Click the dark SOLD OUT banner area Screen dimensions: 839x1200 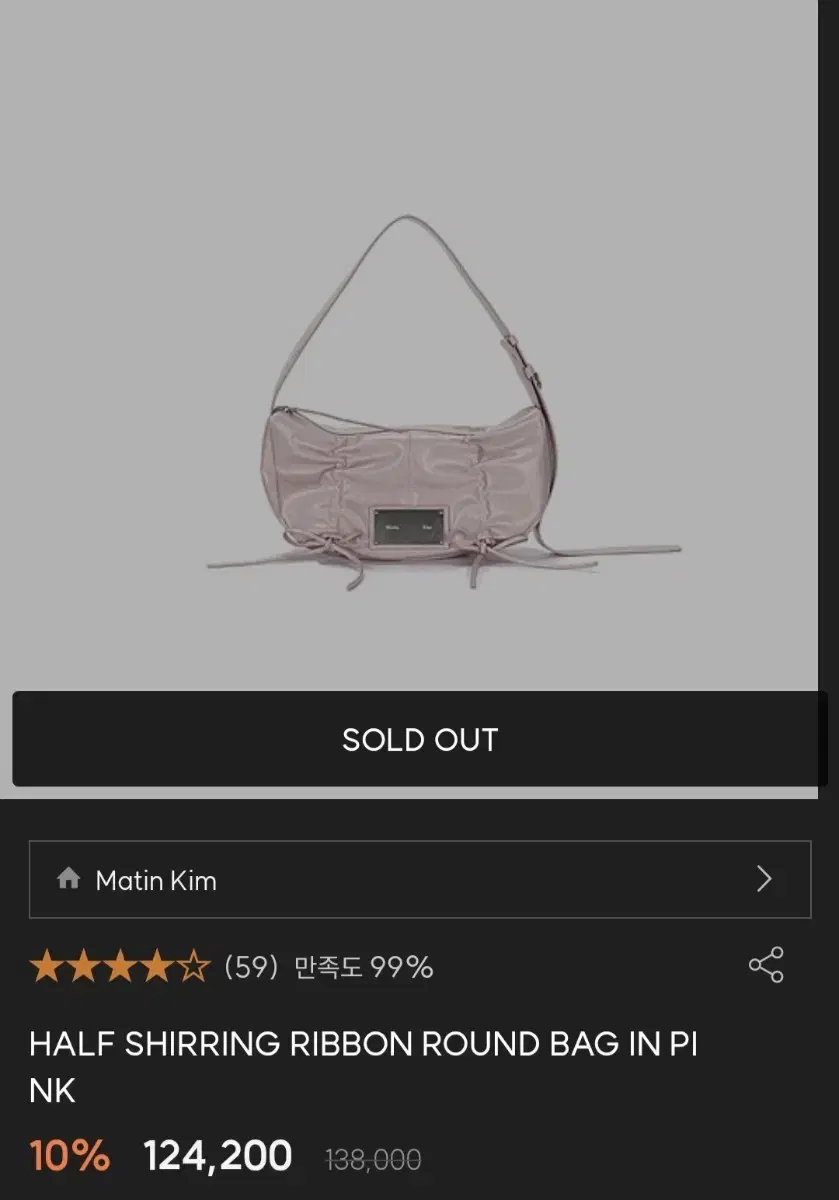(419, 739)
